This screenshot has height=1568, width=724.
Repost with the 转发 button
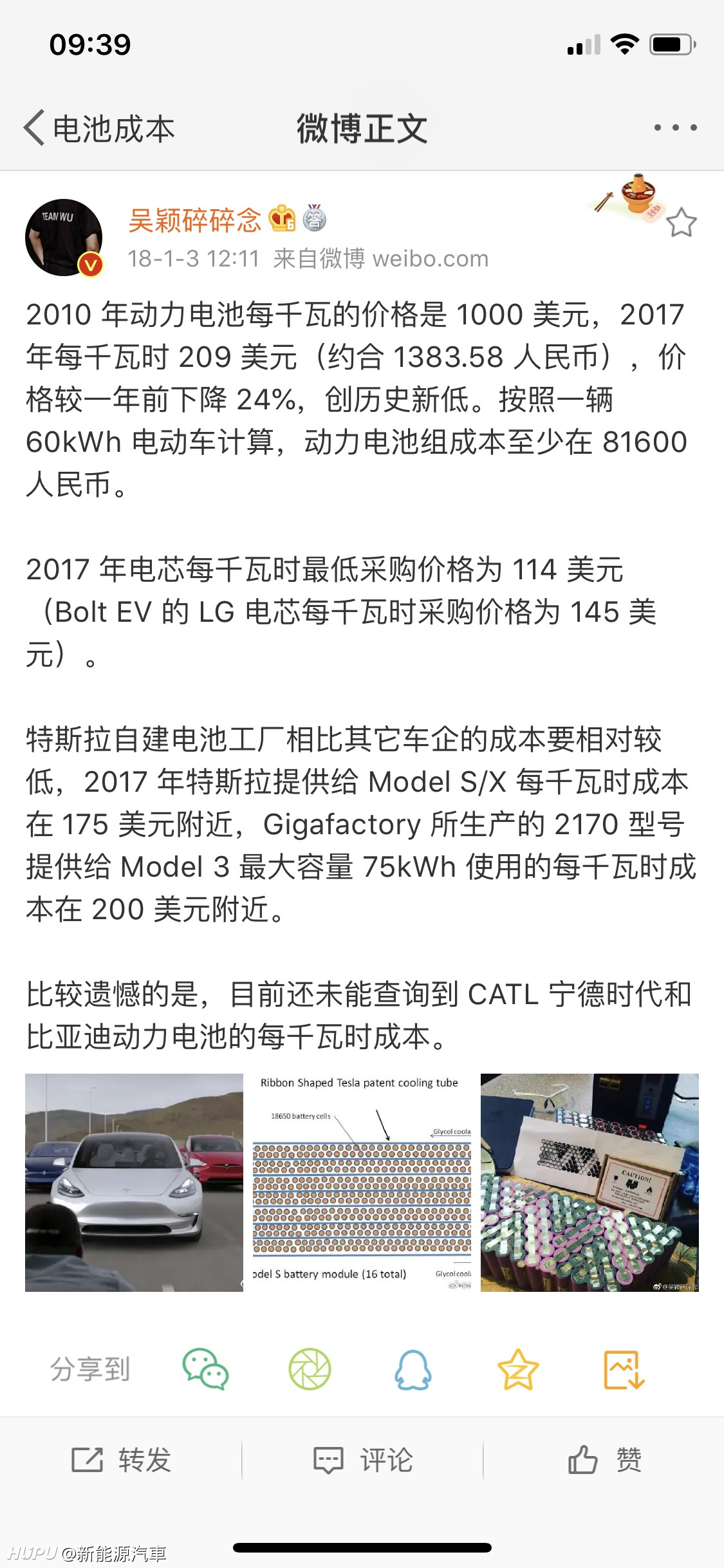[121, 1460]
